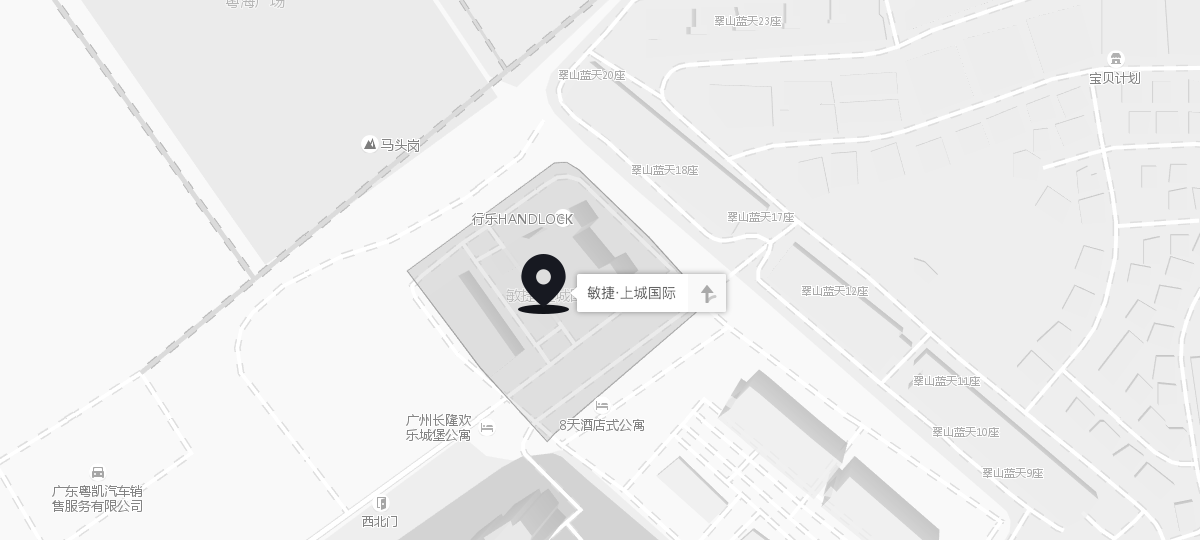
Task: Open directions arrow beside 敏捷·上城国际
Action: click(x=707, y=293)
